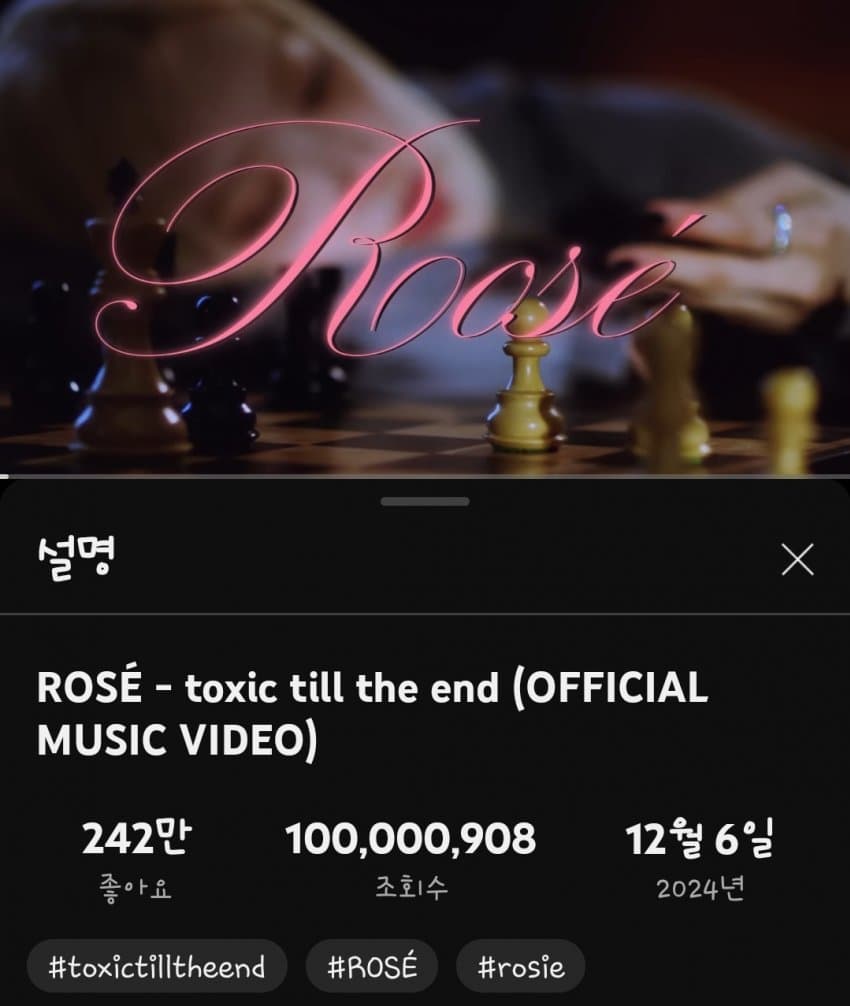This screenshot has height=1006, width=850.
Task: Open the #ROSÉ hashtag chip
Action: coord(372,967)
